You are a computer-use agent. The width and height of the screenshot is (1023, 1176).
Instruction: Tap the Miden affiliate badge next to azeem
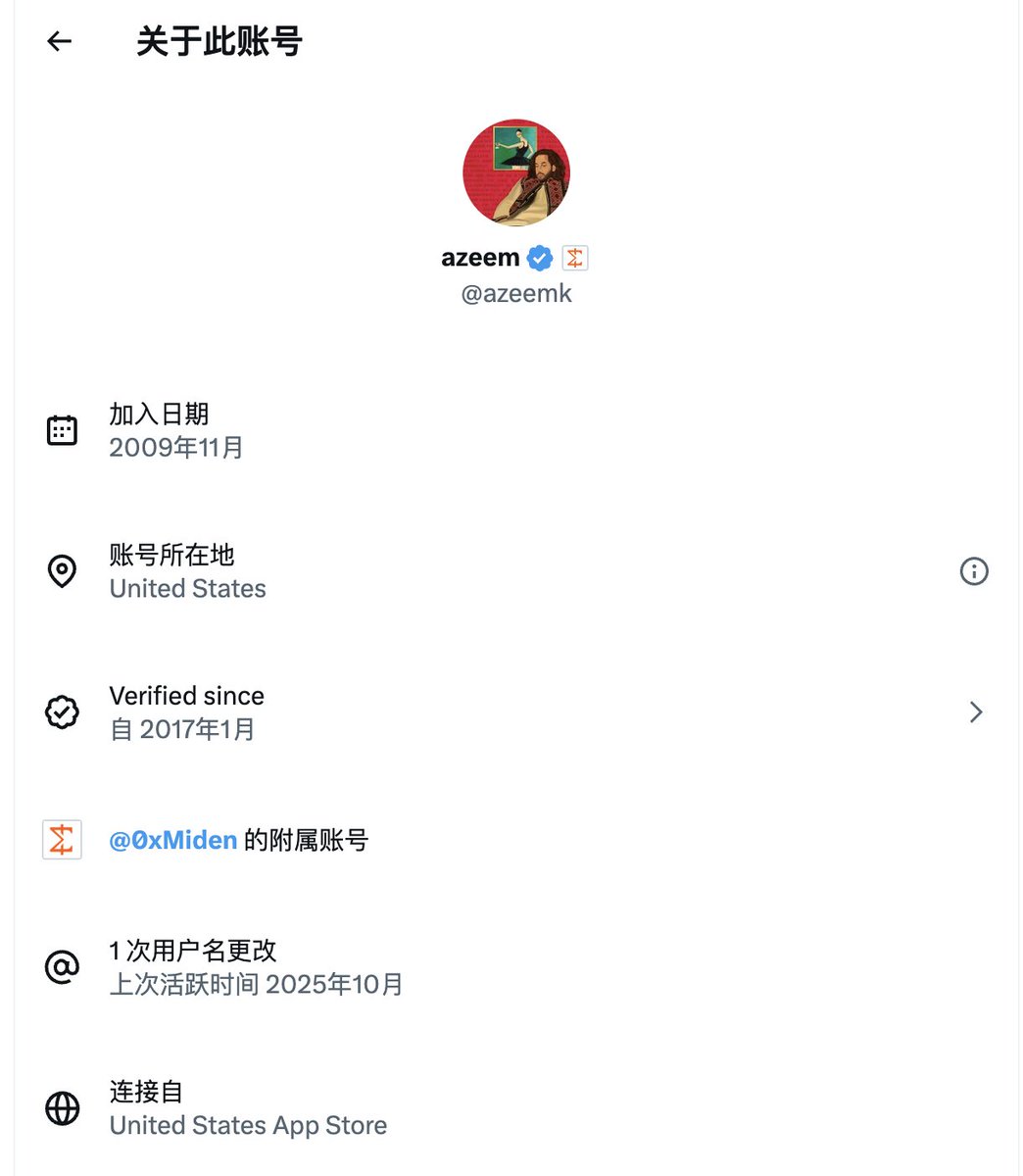[575, 258]
